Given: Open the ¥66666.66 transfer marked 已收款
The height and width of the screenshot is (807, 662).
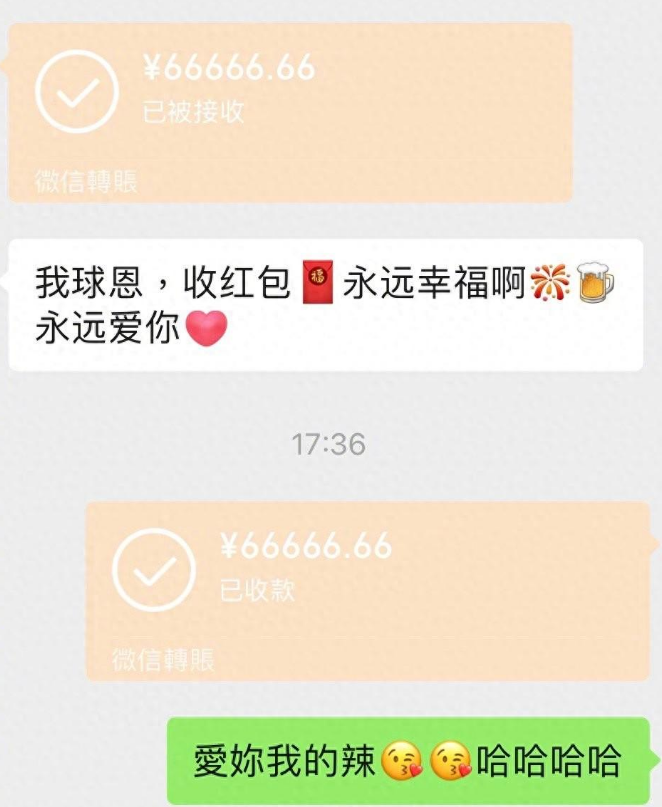Looking at the screenshot, I should tap(369, 591).
